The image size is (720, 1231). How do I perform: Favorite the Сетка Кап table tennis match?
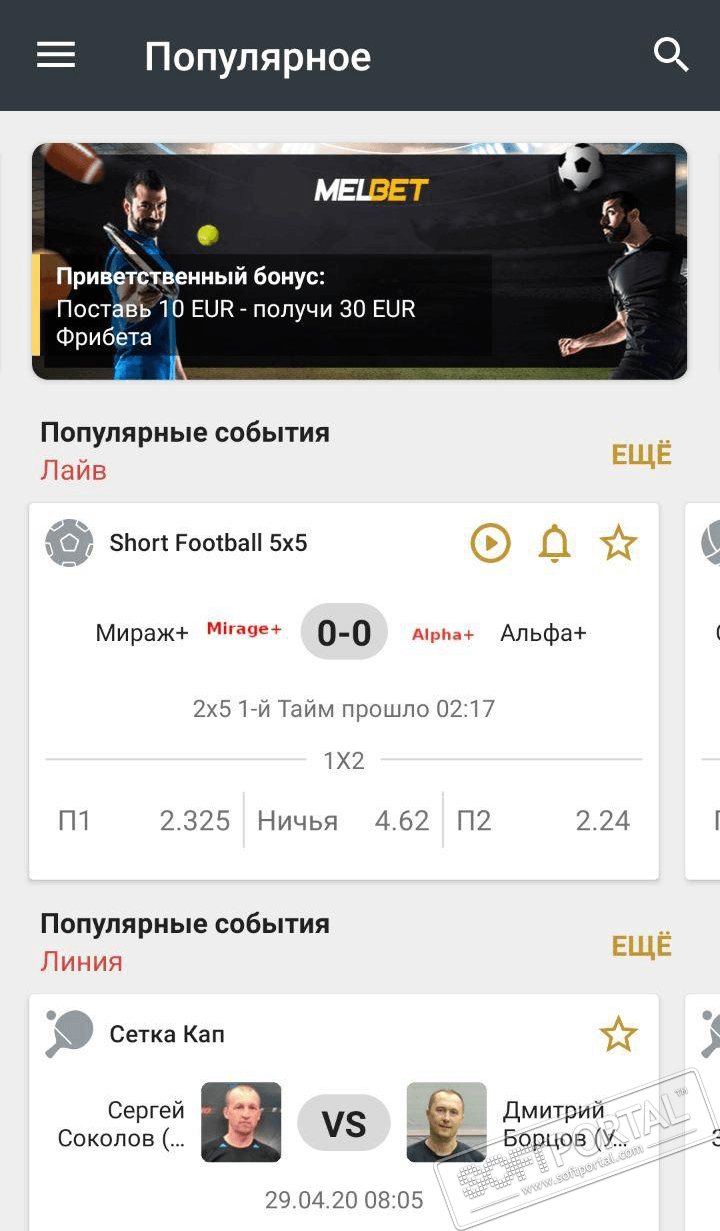tap(618, 1035)
